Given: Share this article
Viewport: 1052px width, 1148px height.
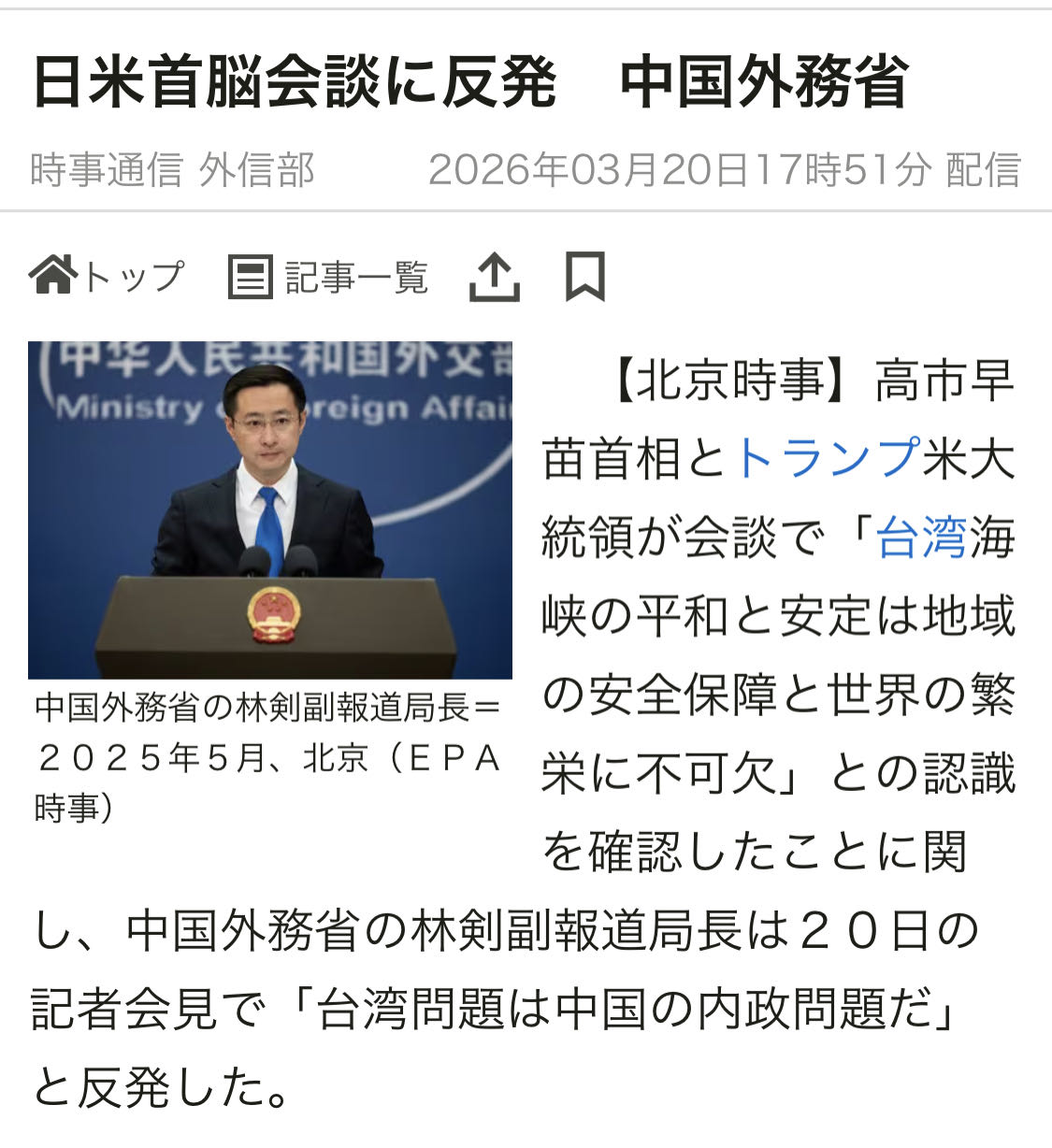Looking at the screenshot, I should click(x=494, y=278).
